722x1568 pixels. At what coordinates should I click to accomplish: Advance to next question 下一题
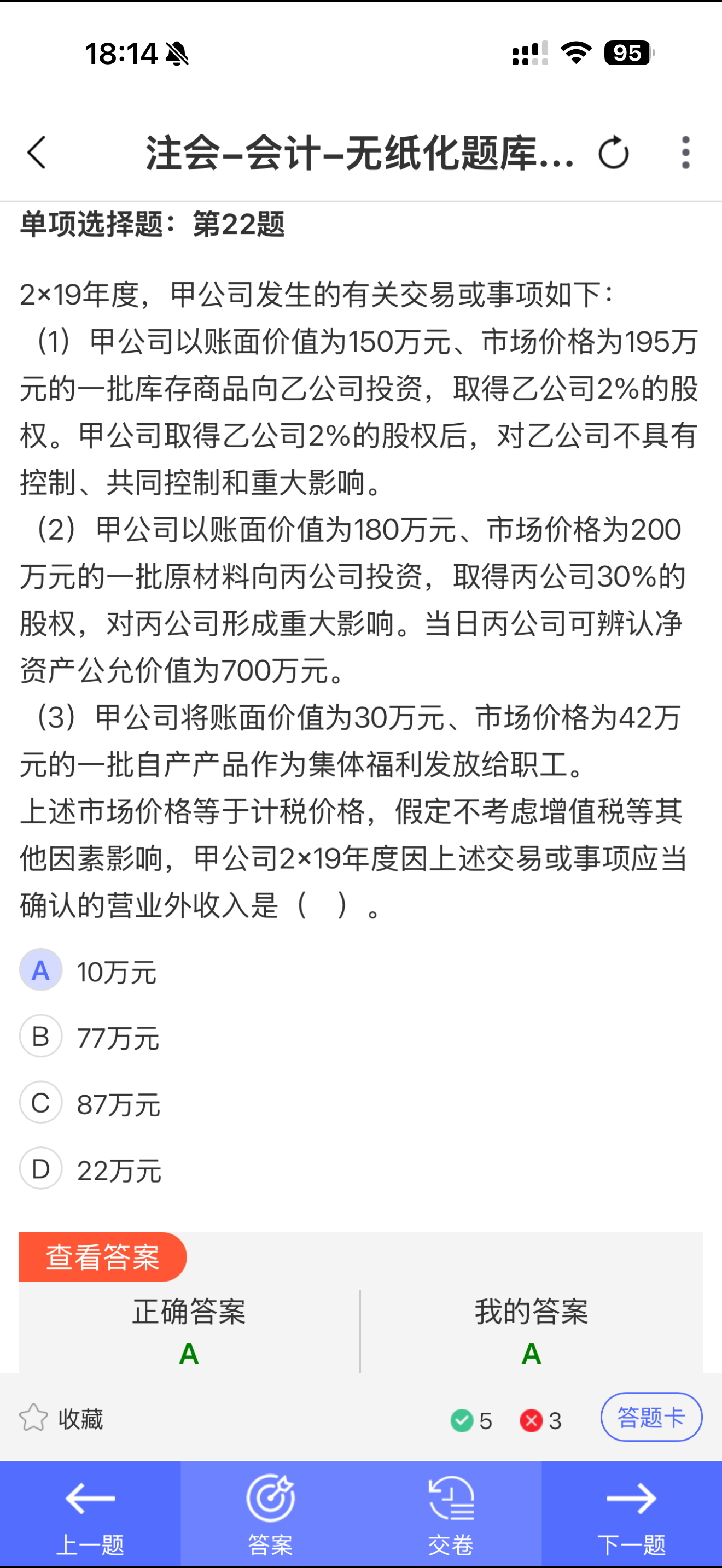[x=631, y=1514]
